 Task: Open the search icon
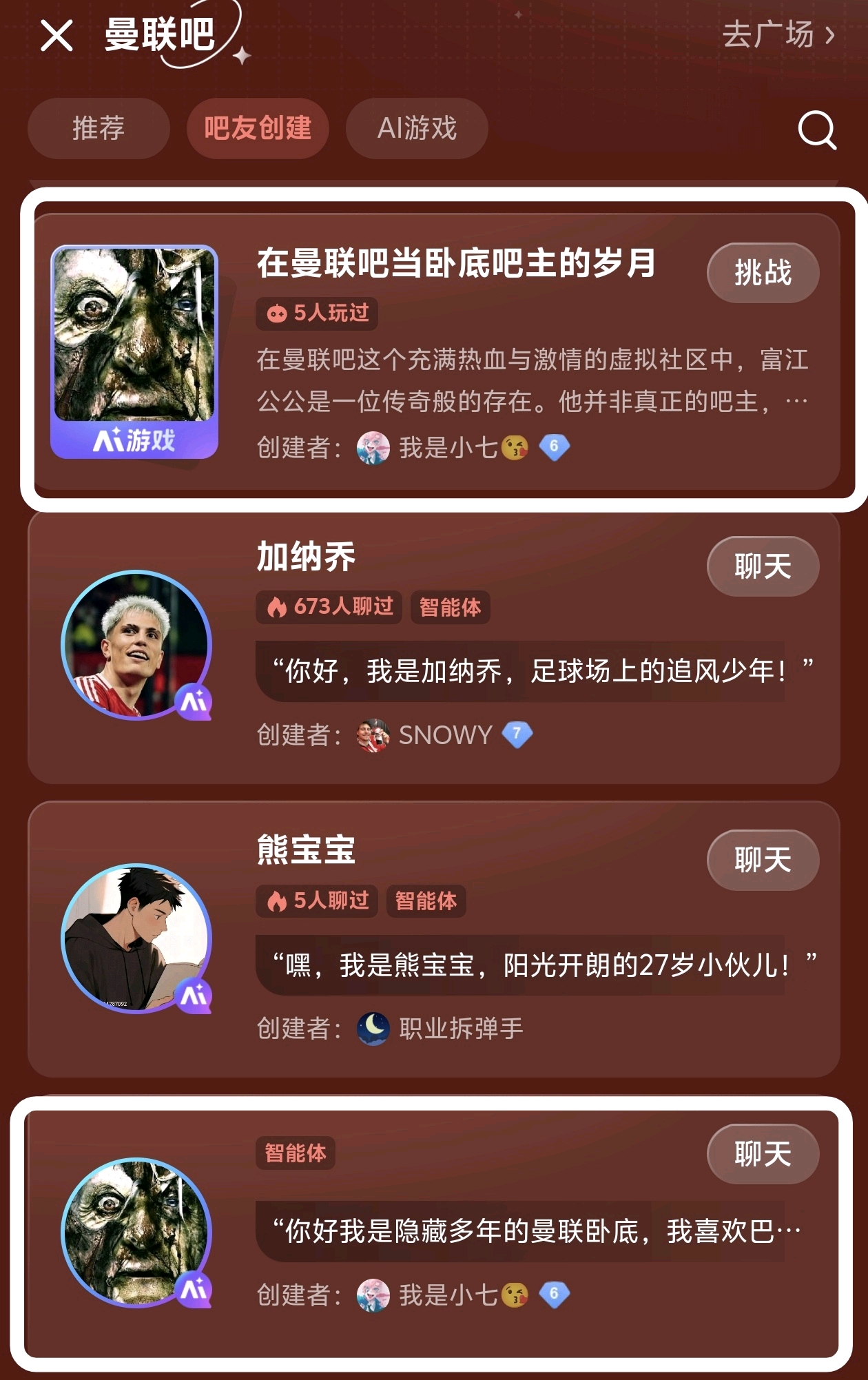tap(817, 130)
